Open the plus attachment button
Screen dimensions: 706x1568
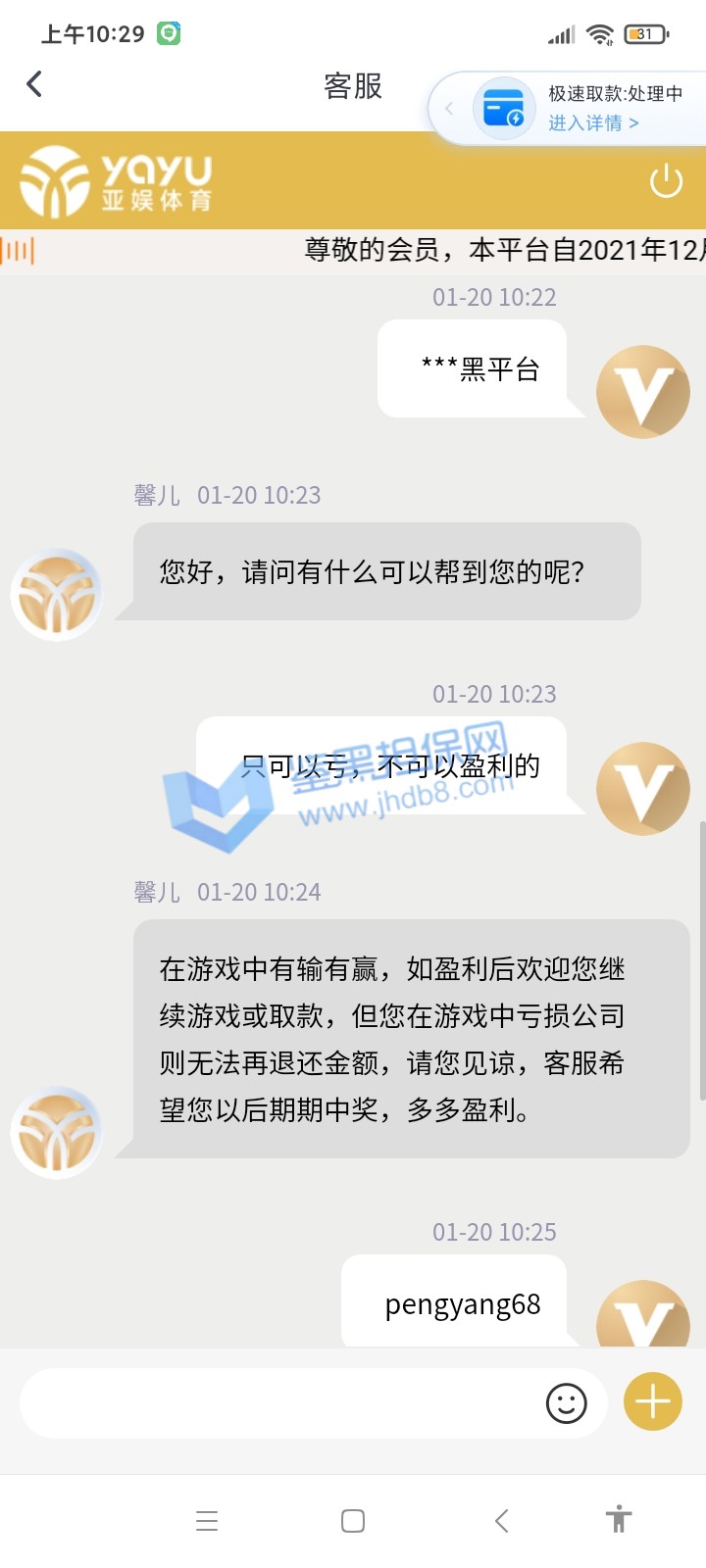click(x=652, y=1402)
